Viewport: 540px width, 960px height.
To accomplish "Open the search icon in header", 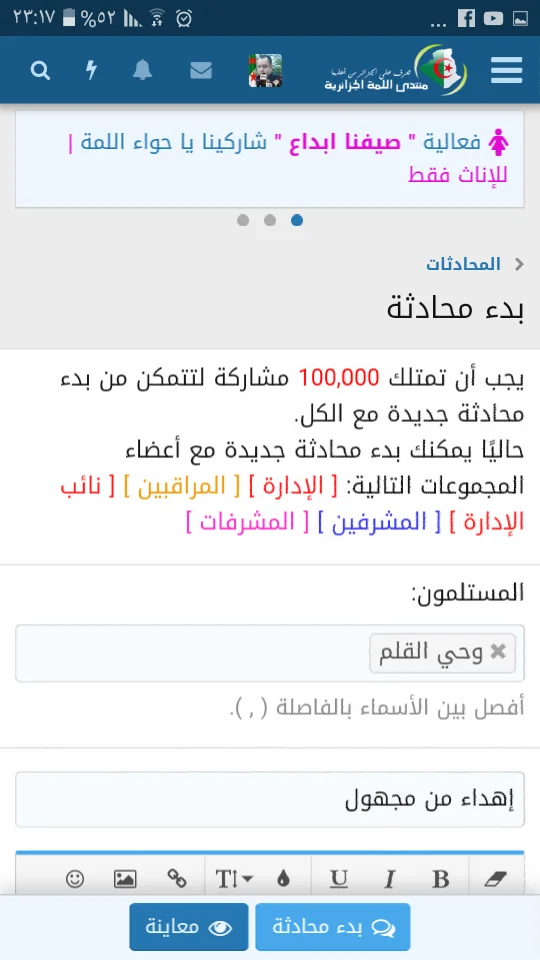I will coord(40,70).
